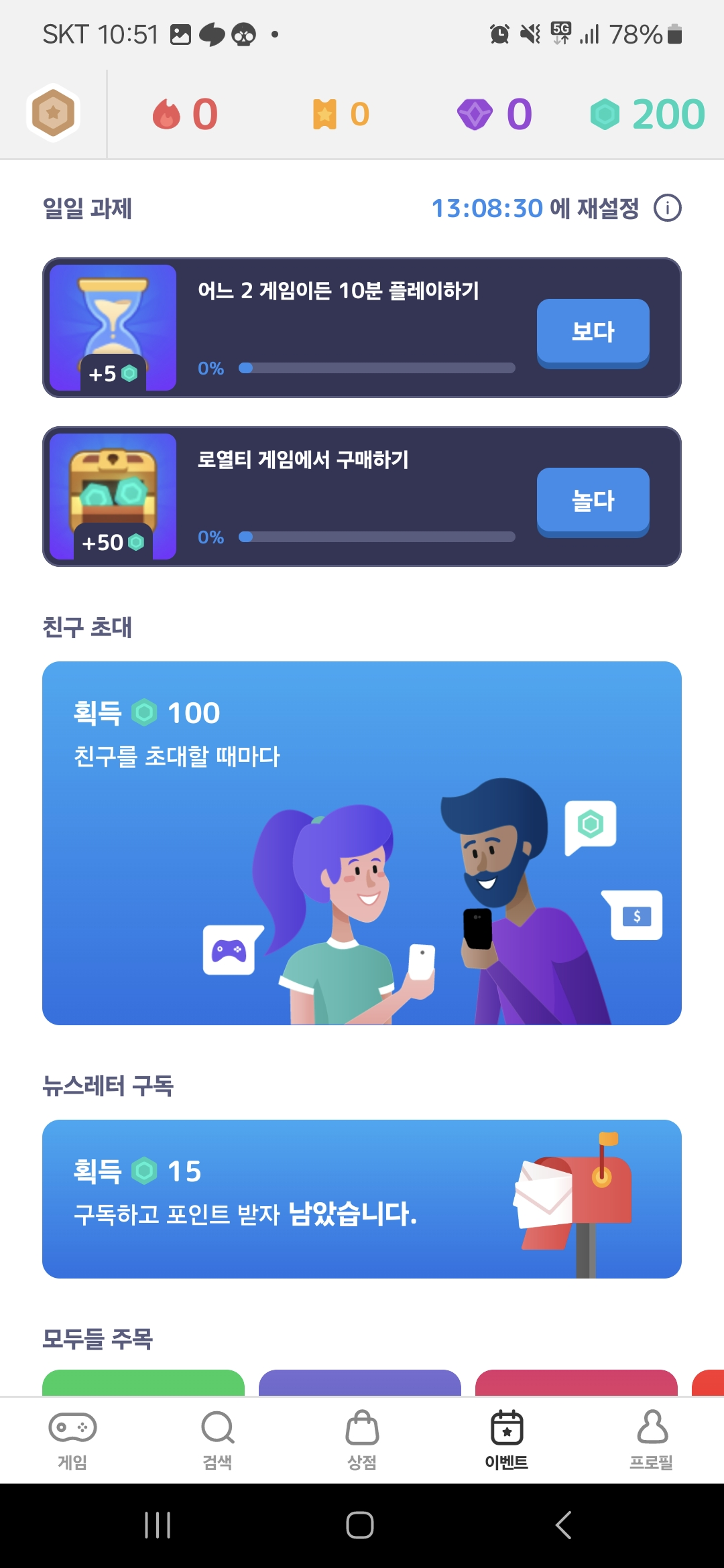Screen dimensions: 724x1568
Task: Tap the 13:08:30 reset timer text
Action: point(488,208)
